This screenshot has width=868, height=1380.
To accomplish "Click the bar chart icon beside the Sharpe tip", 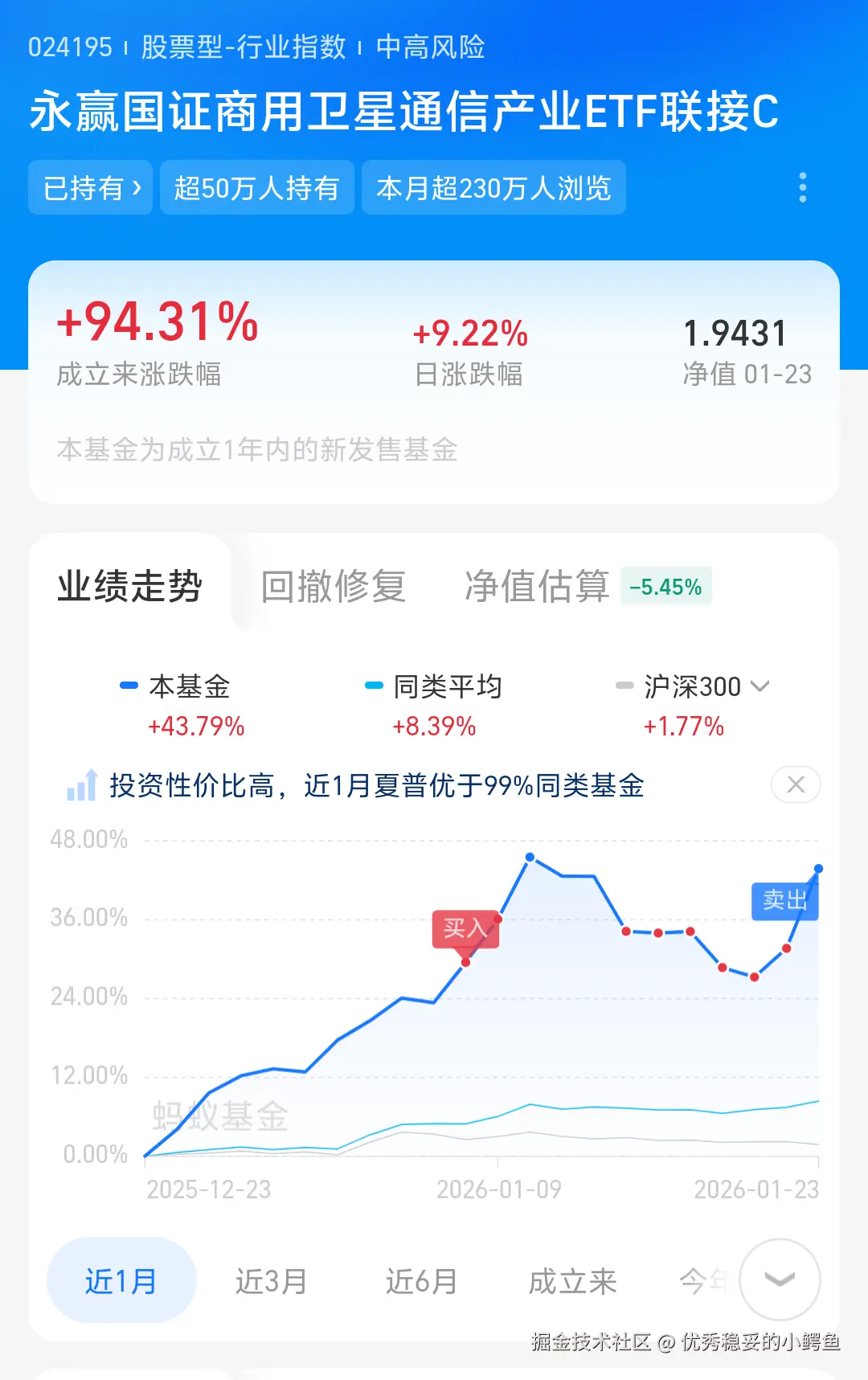I will (82, 785).
